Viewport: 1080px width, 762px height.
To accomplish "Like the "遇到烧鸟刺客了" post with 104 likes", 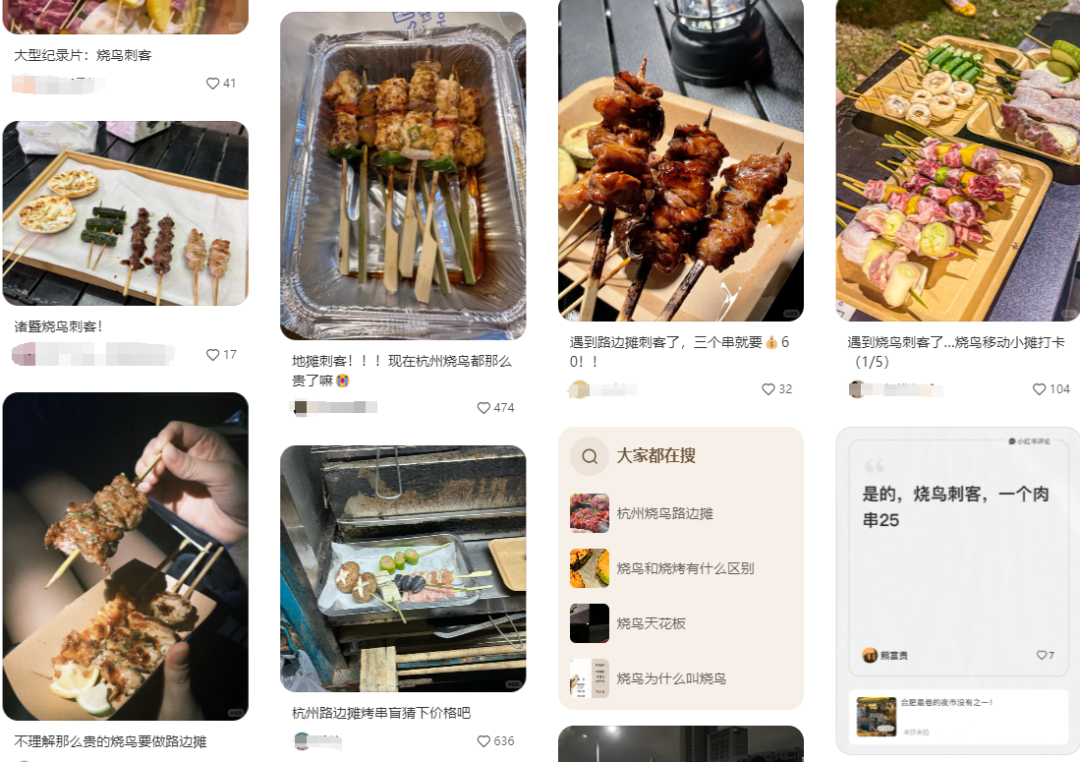I will click(x=1039, y=389).
